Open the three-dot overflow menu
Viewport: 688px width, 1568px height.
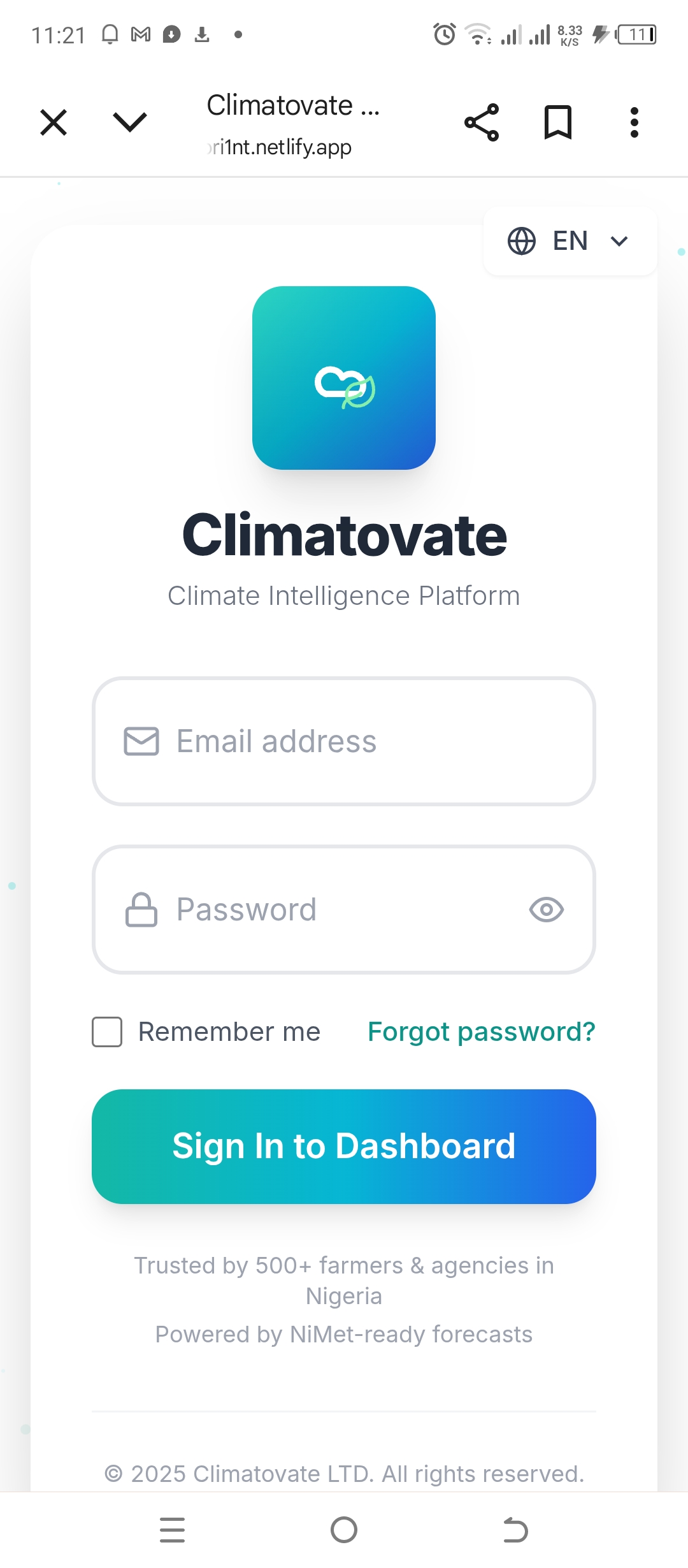tap(634, 122)
